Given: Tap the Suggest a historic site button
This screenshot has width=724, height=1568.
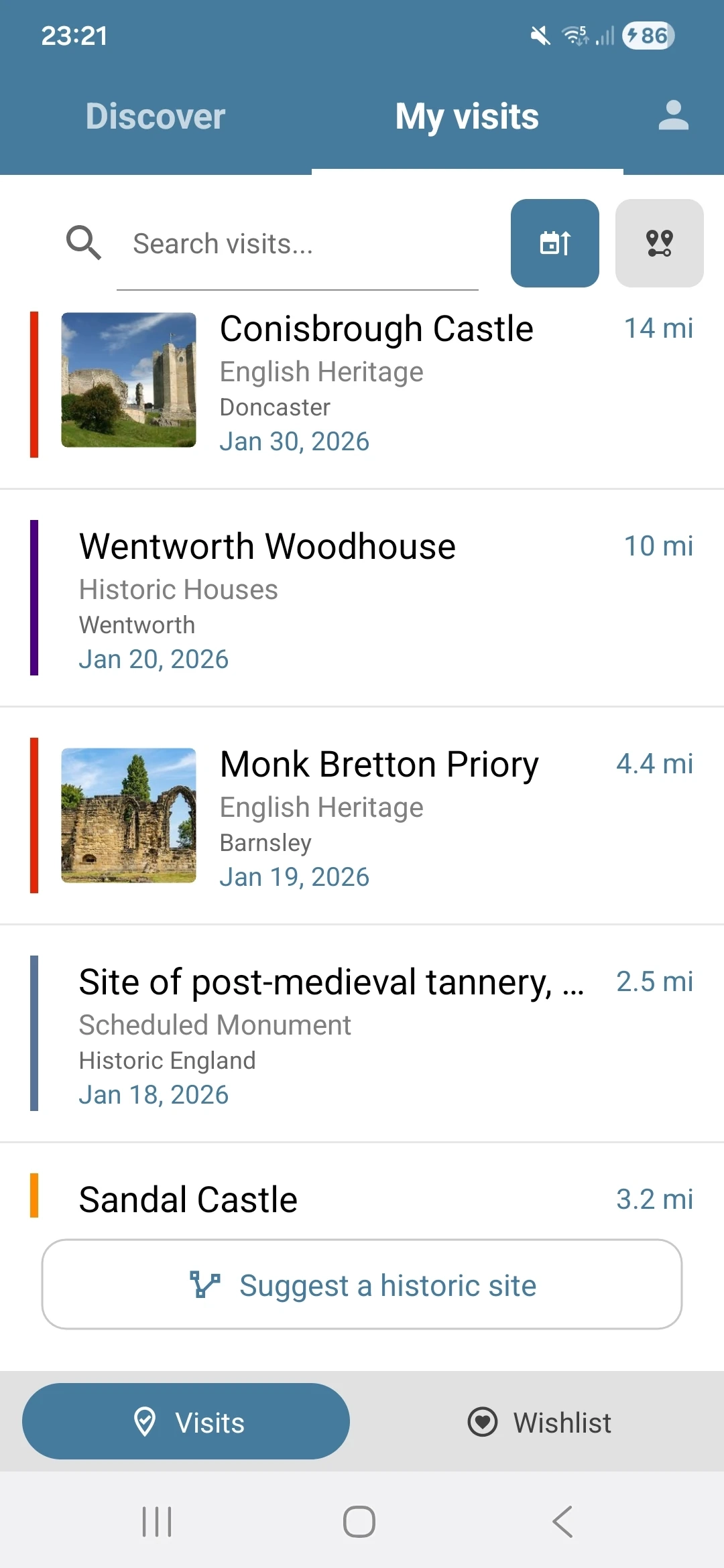Looking at the screenshot, I should (x=362, y=1284).
